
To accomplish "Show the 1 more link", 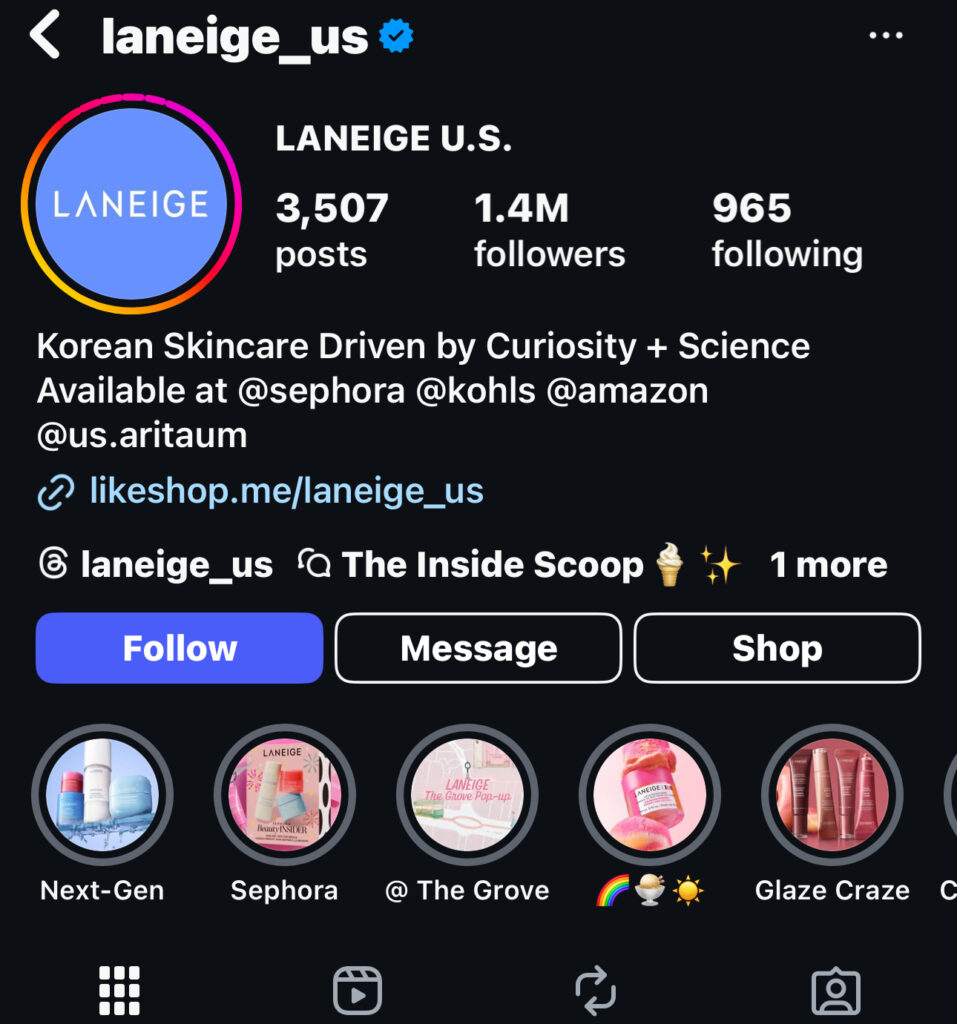I will (x=828, y=565).
